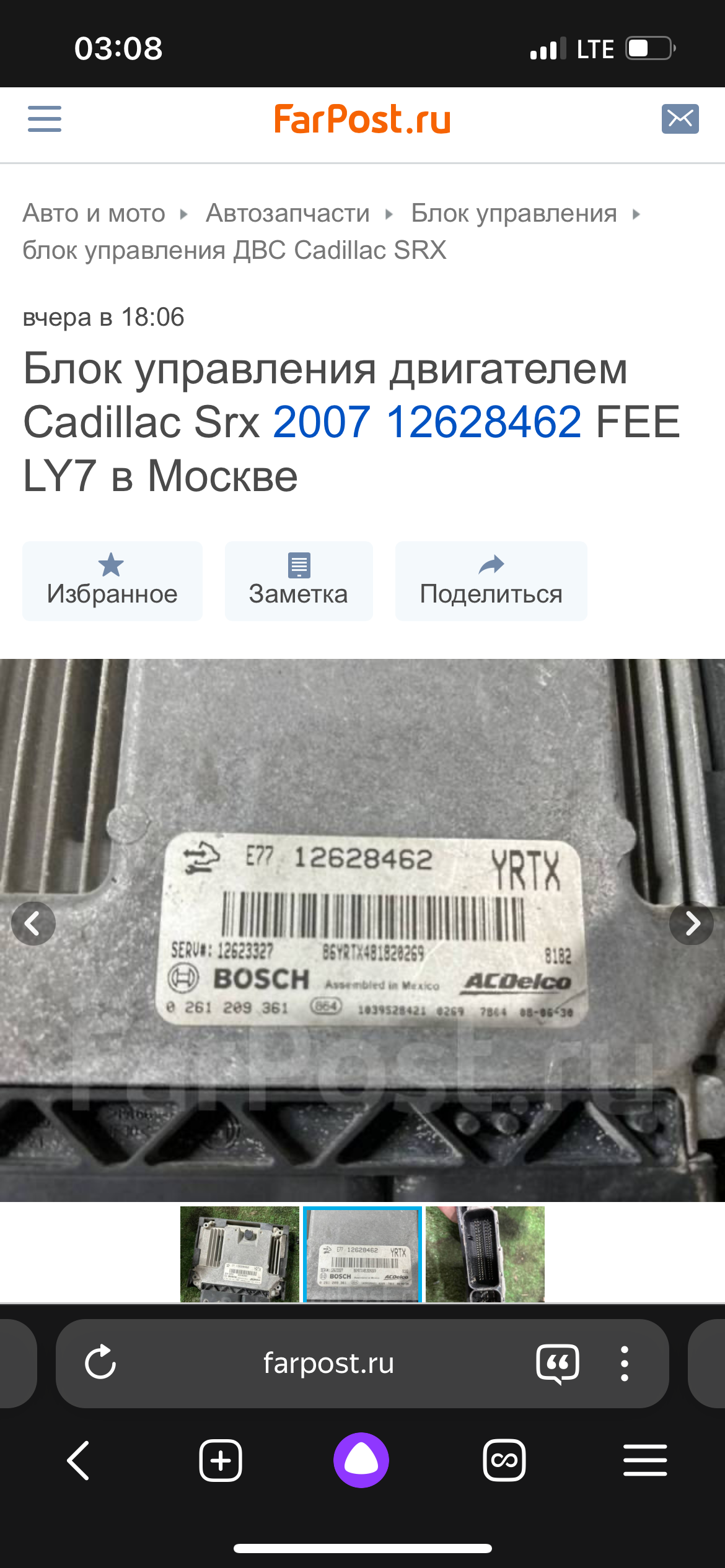Viewport: 725px width, 1568px height.
Task: Reload the page
Action: tap(100, 1362)
